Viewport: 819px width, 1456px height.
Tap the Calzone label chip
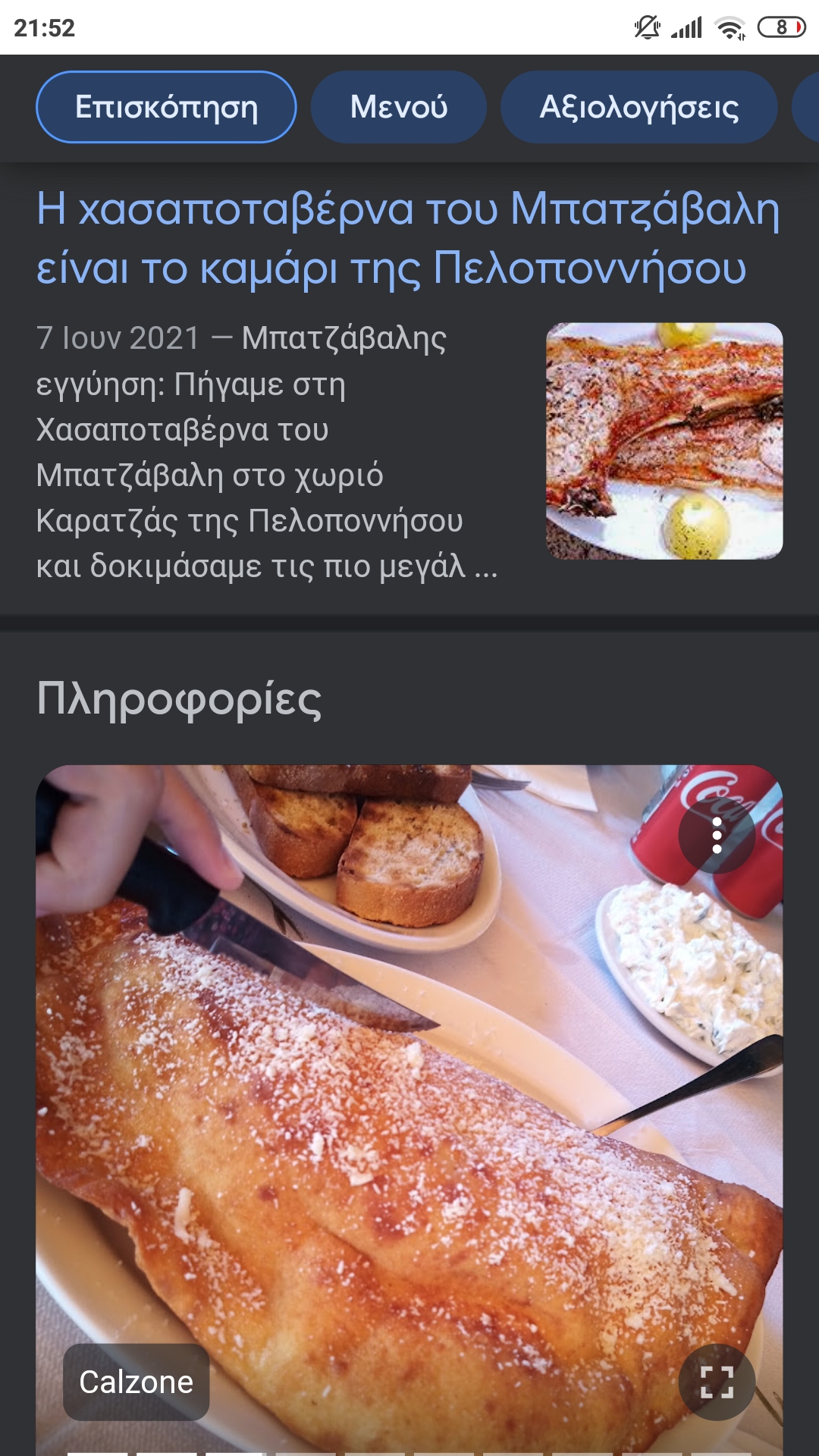pos(136,1382)
